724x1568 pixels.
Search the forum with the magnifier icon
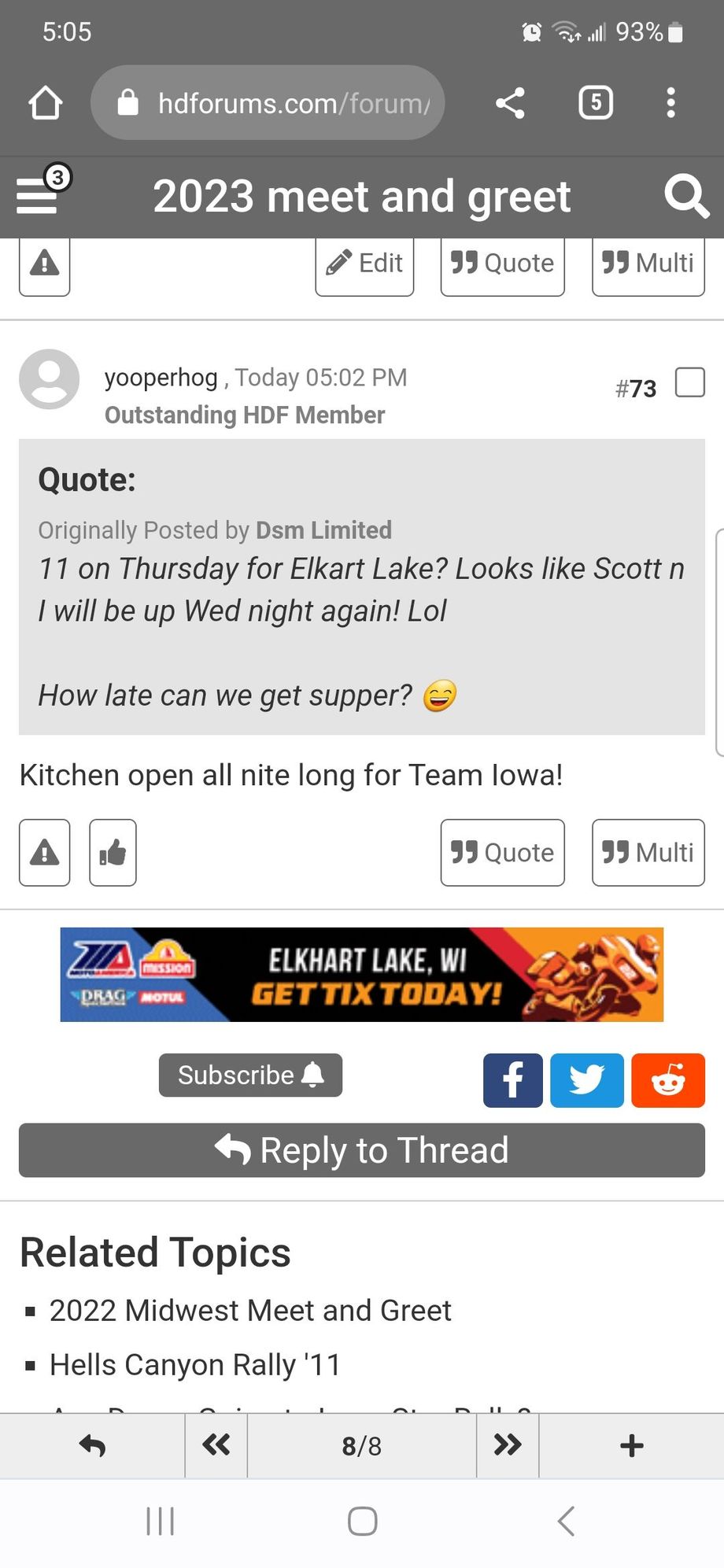685,196
